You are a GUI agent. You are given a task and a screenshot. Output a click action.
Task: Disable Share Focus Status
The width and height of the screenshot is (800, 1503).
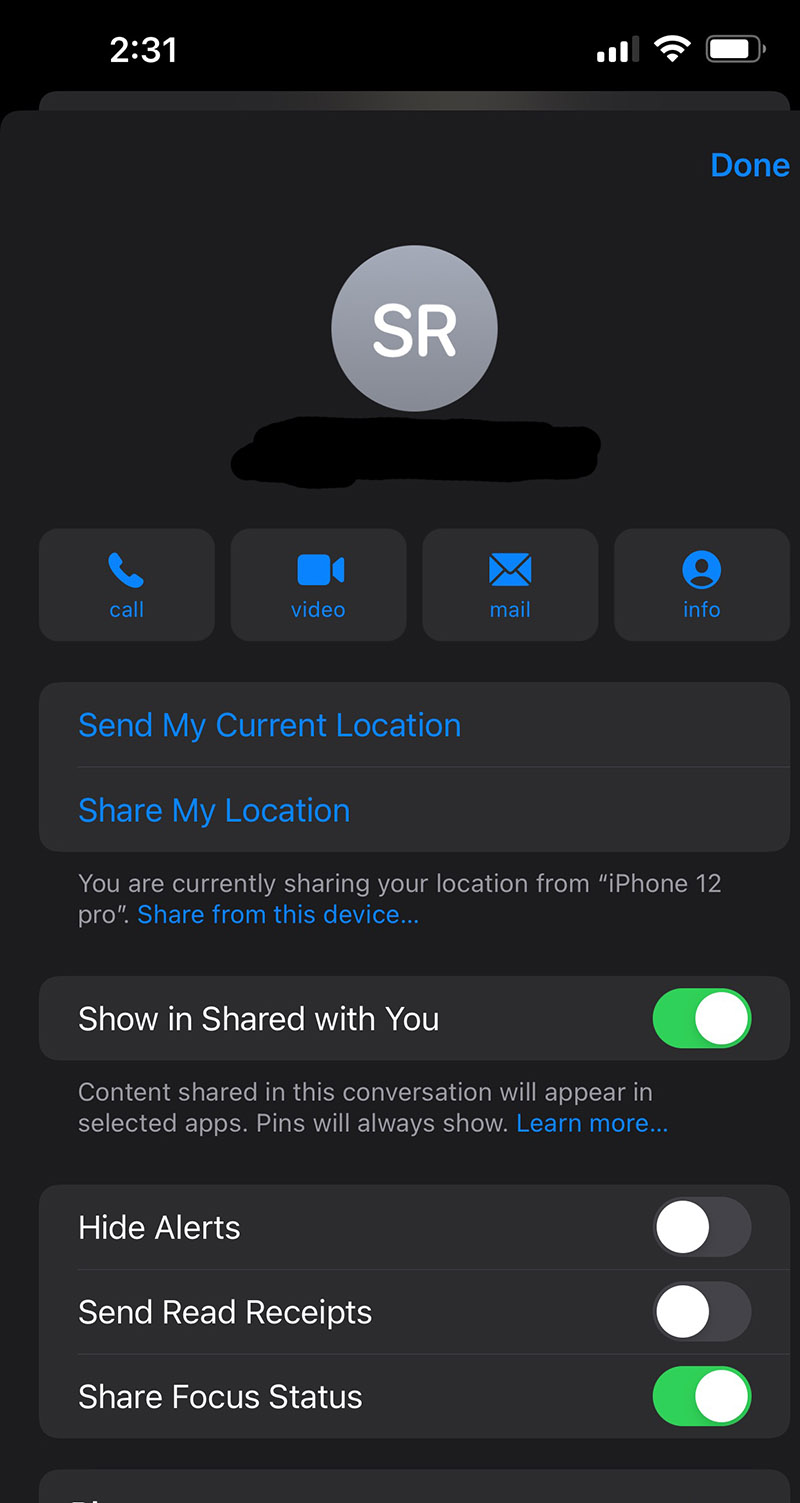point(701,1396)
